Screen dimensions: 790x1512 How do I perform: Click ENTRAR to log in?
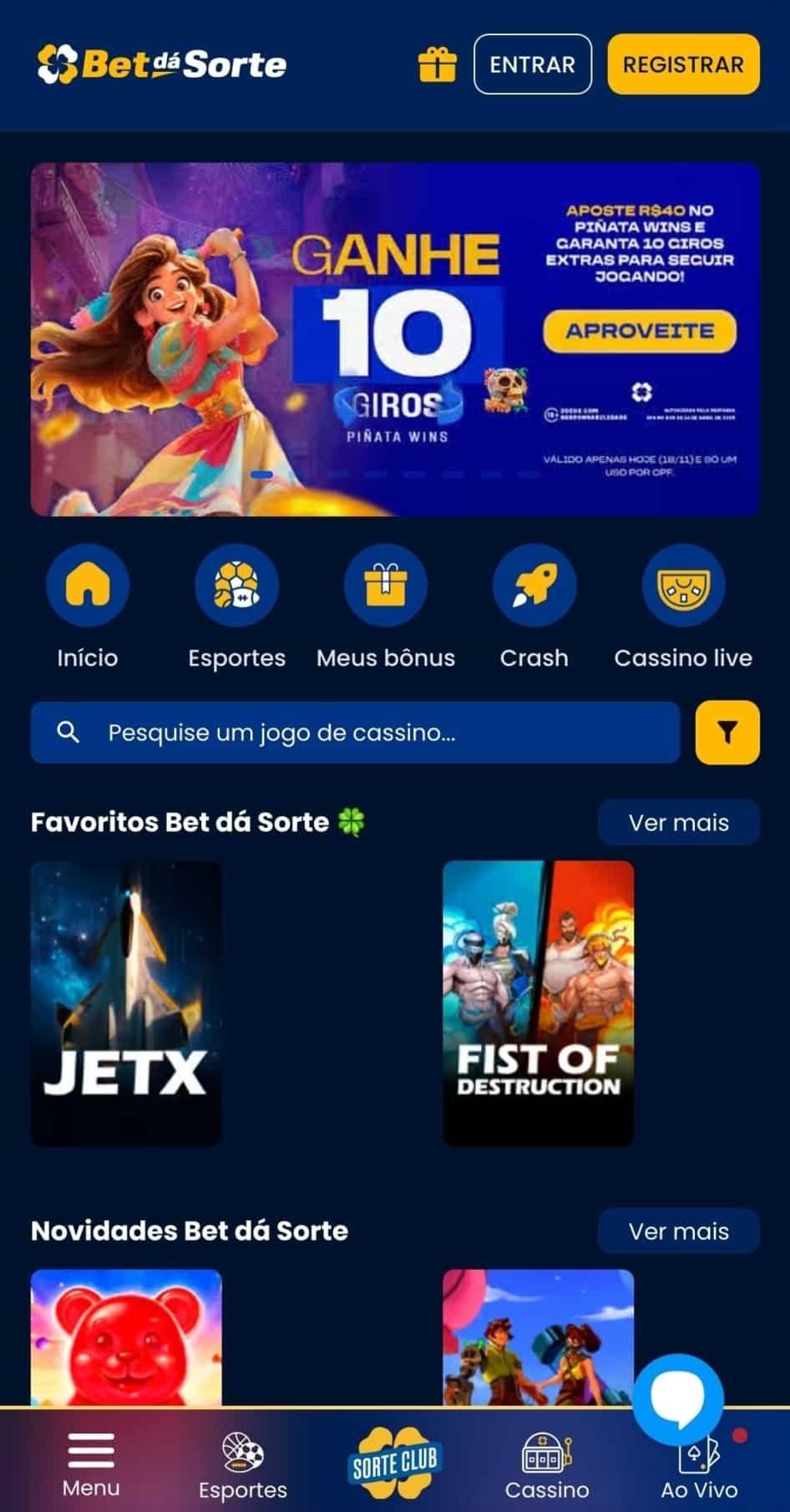tap(531, 64)
